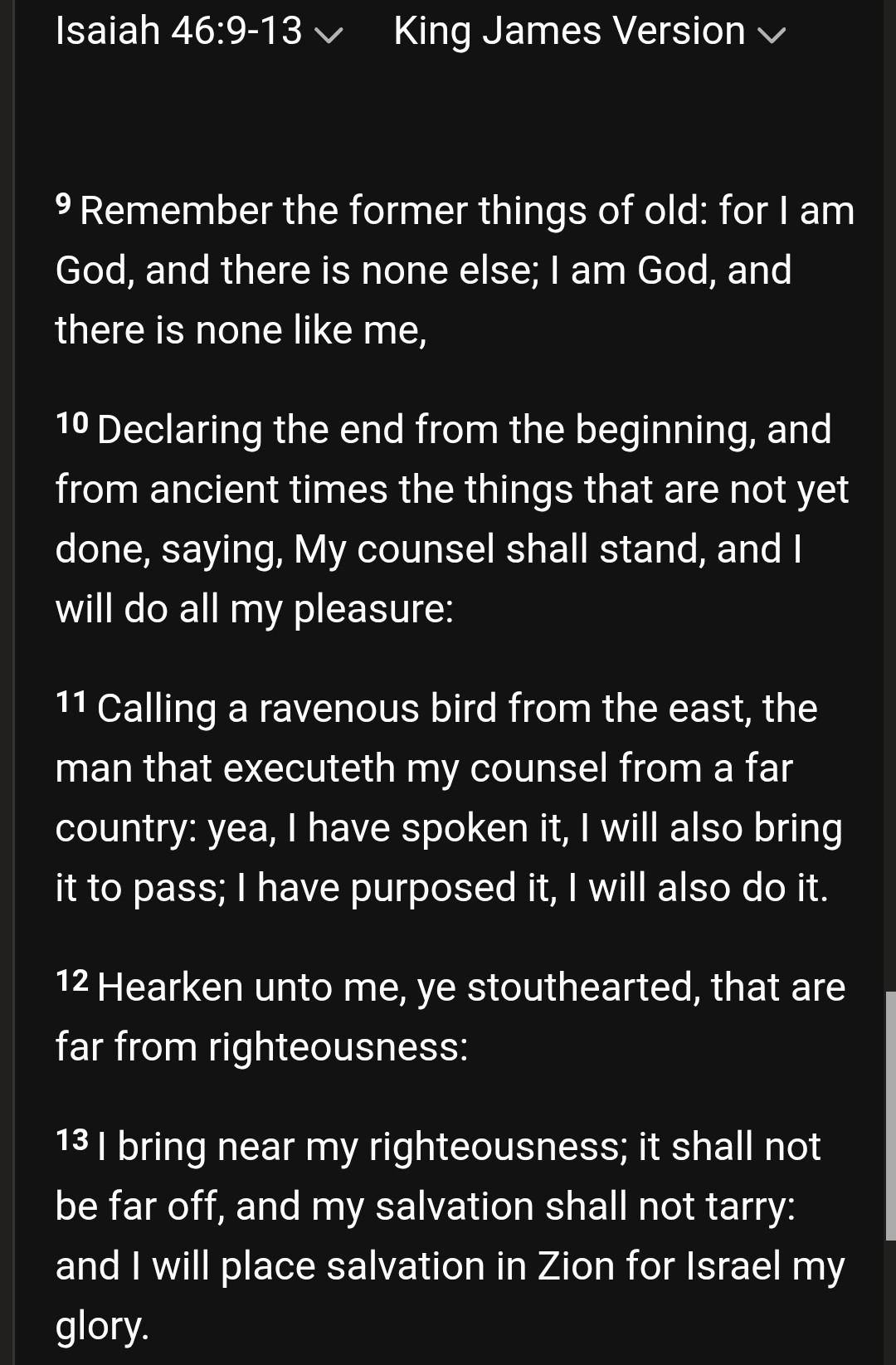Open the Isaiah 46:9-13 passage dropdown
Image resolution: width=896 pixels, height=1365 pixels.
pos(199,32)
